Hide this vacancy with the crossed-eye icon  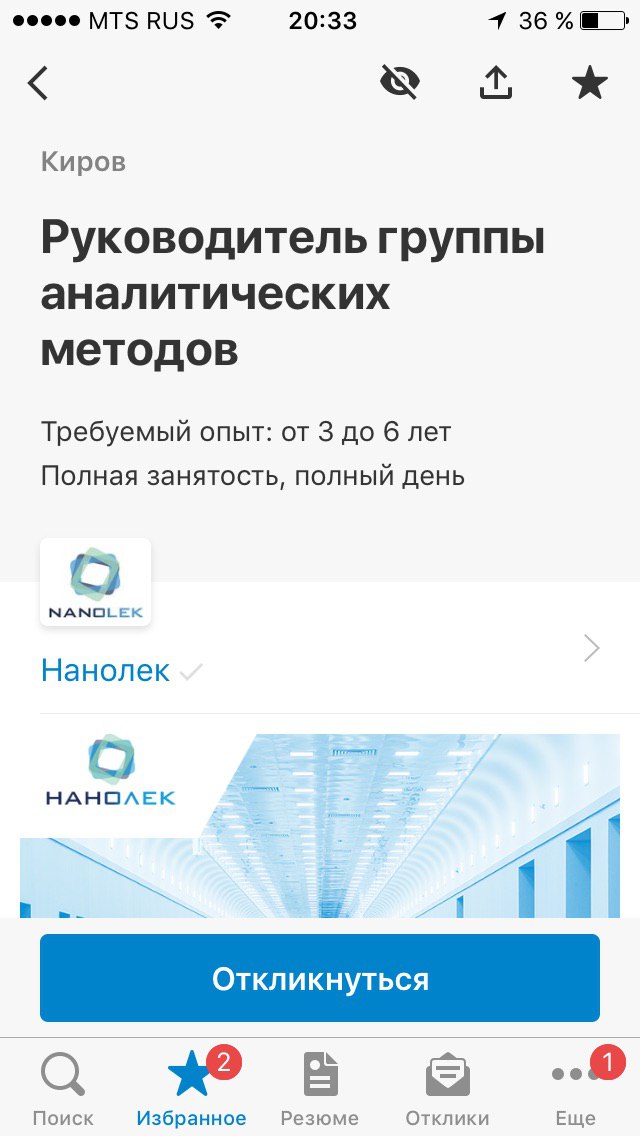[400, 83]
